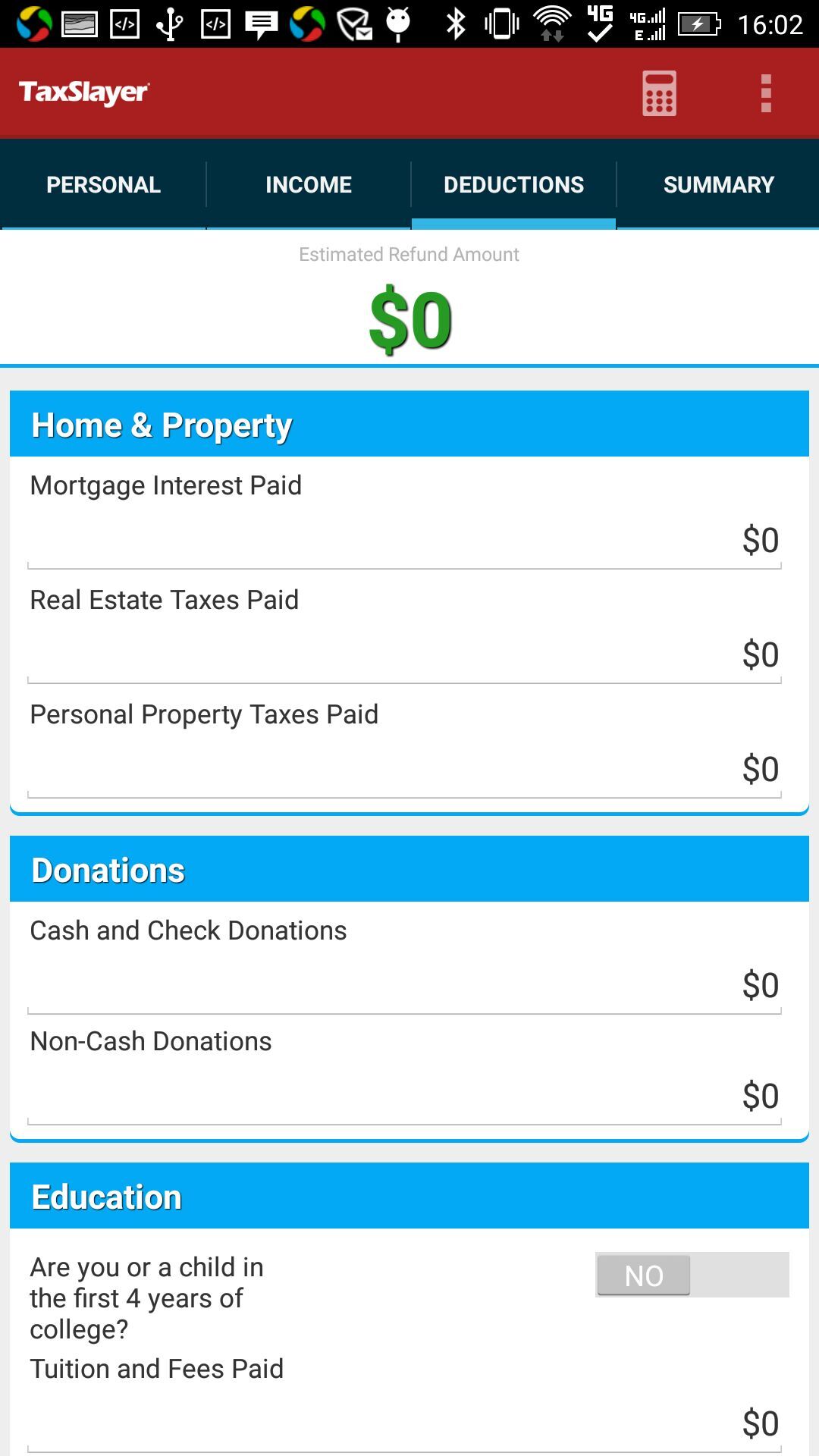Toggle the first 4 years of college switch
Image resolution: width=819 pixels, height=1456 pixels.
coord(692,1275)
